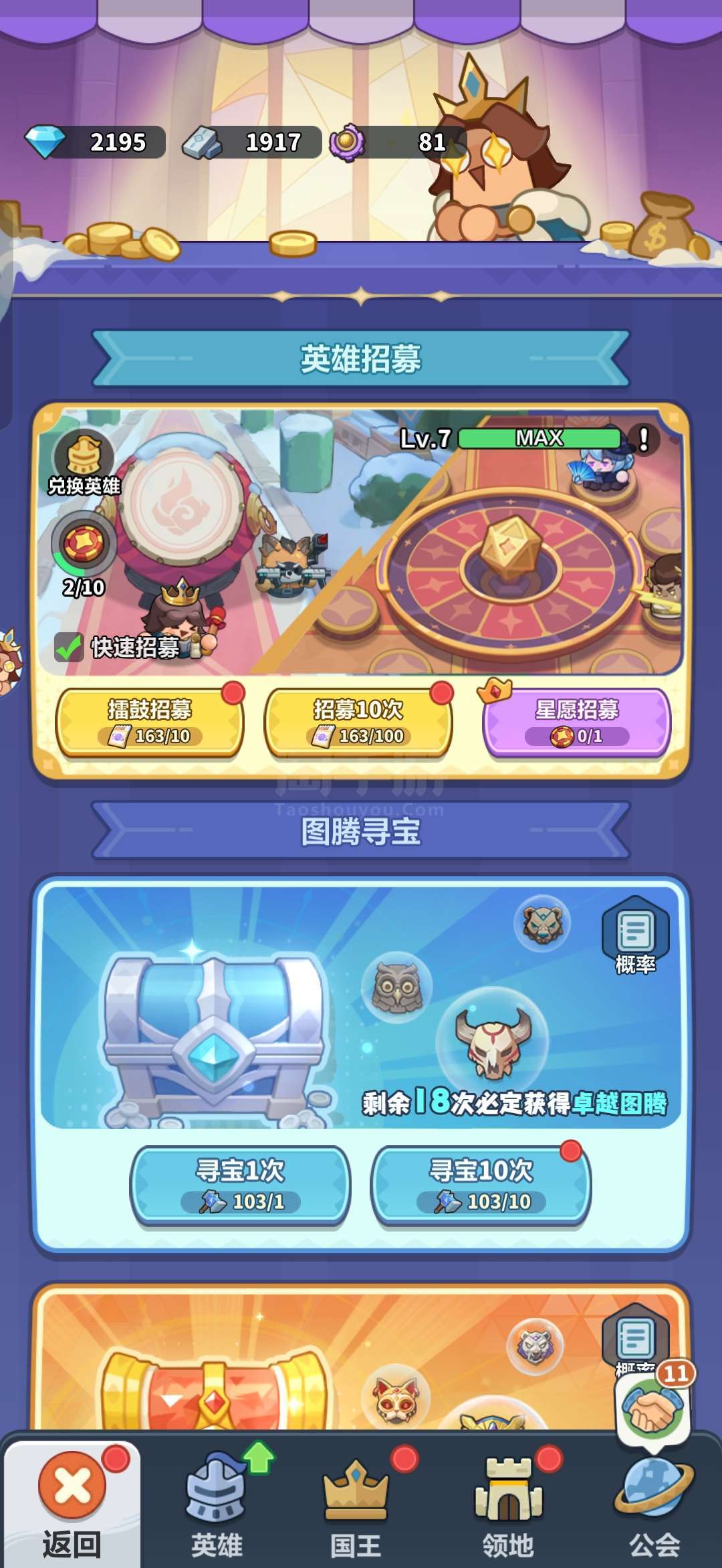This screenshot has width=722, height=1568.
Task: Tap the 星愿招募 0/1 button
Action: point(576,722)
